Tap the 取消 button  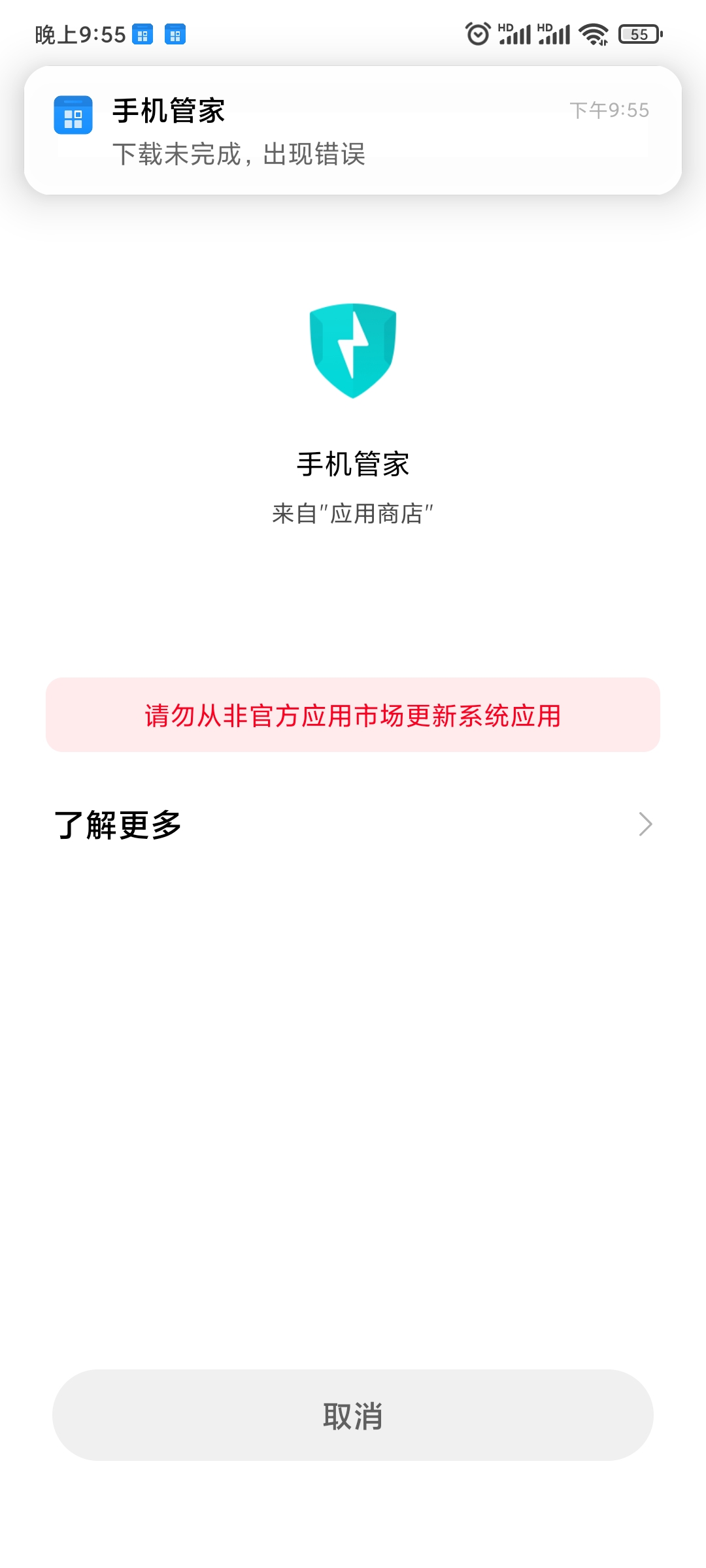coord(353,1415)
